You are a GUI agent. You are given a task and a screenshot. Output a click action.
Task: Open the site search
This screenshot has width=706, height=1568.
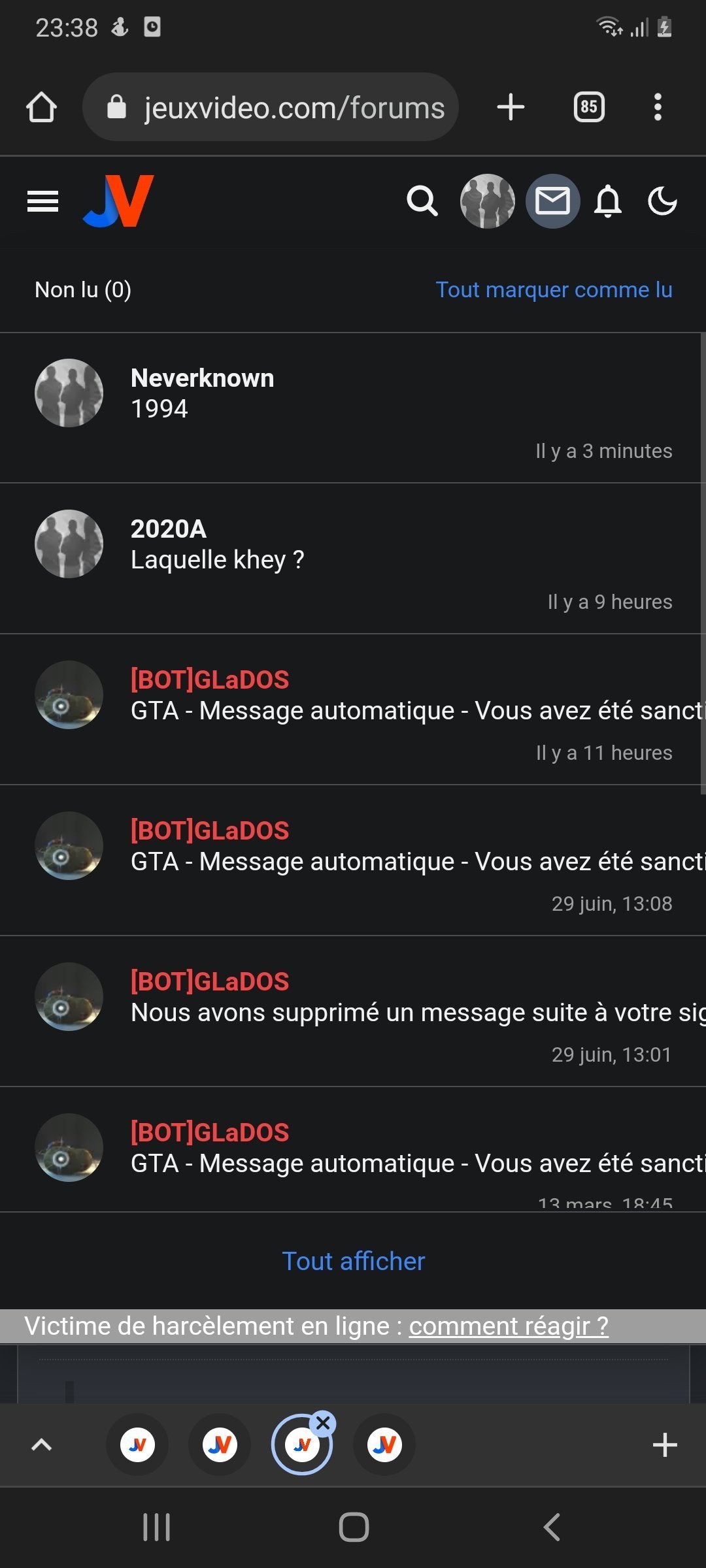click(422, 201)
